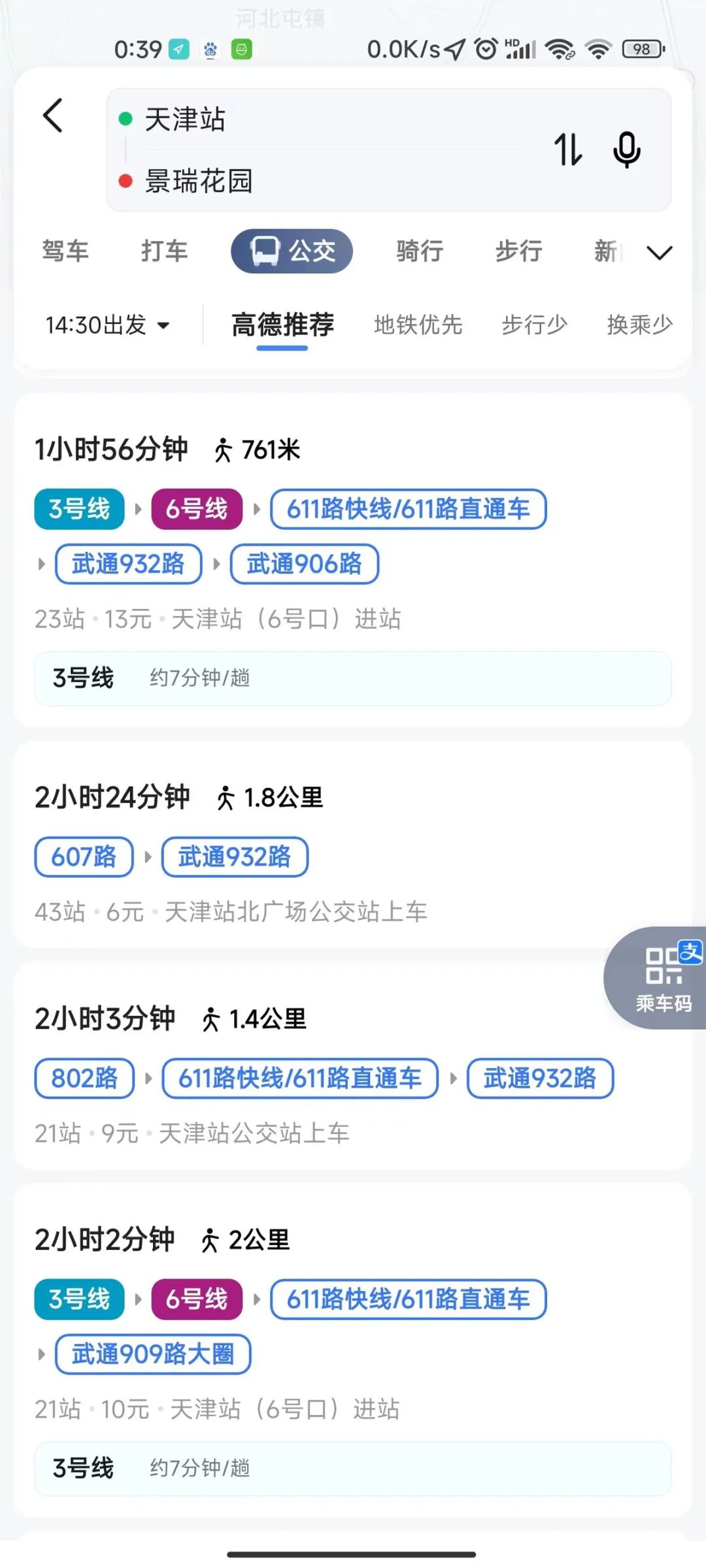Tap the battery indicator showing 98
The image size is (706, 1568).
tap(641, 49)
